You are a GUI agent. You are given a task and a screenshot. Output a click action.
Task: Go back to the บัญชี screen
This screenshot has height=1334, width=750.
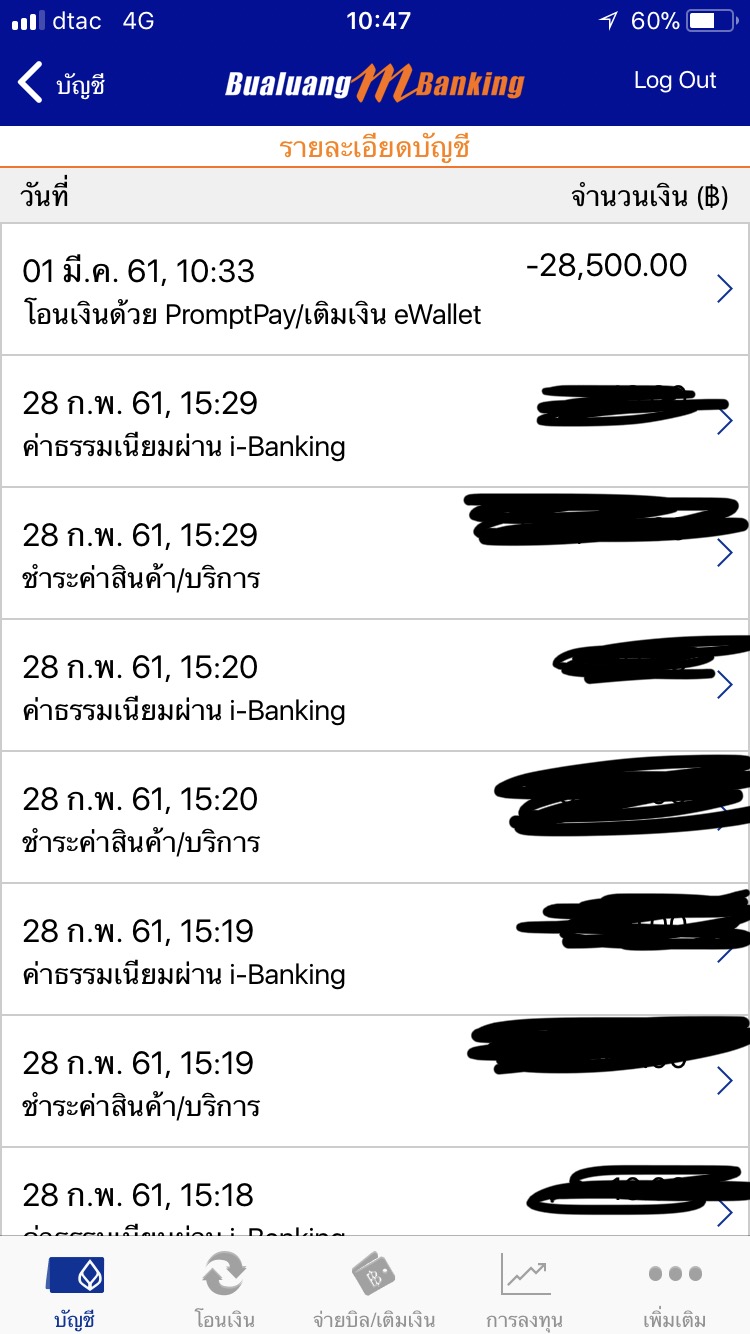point(62,83)
